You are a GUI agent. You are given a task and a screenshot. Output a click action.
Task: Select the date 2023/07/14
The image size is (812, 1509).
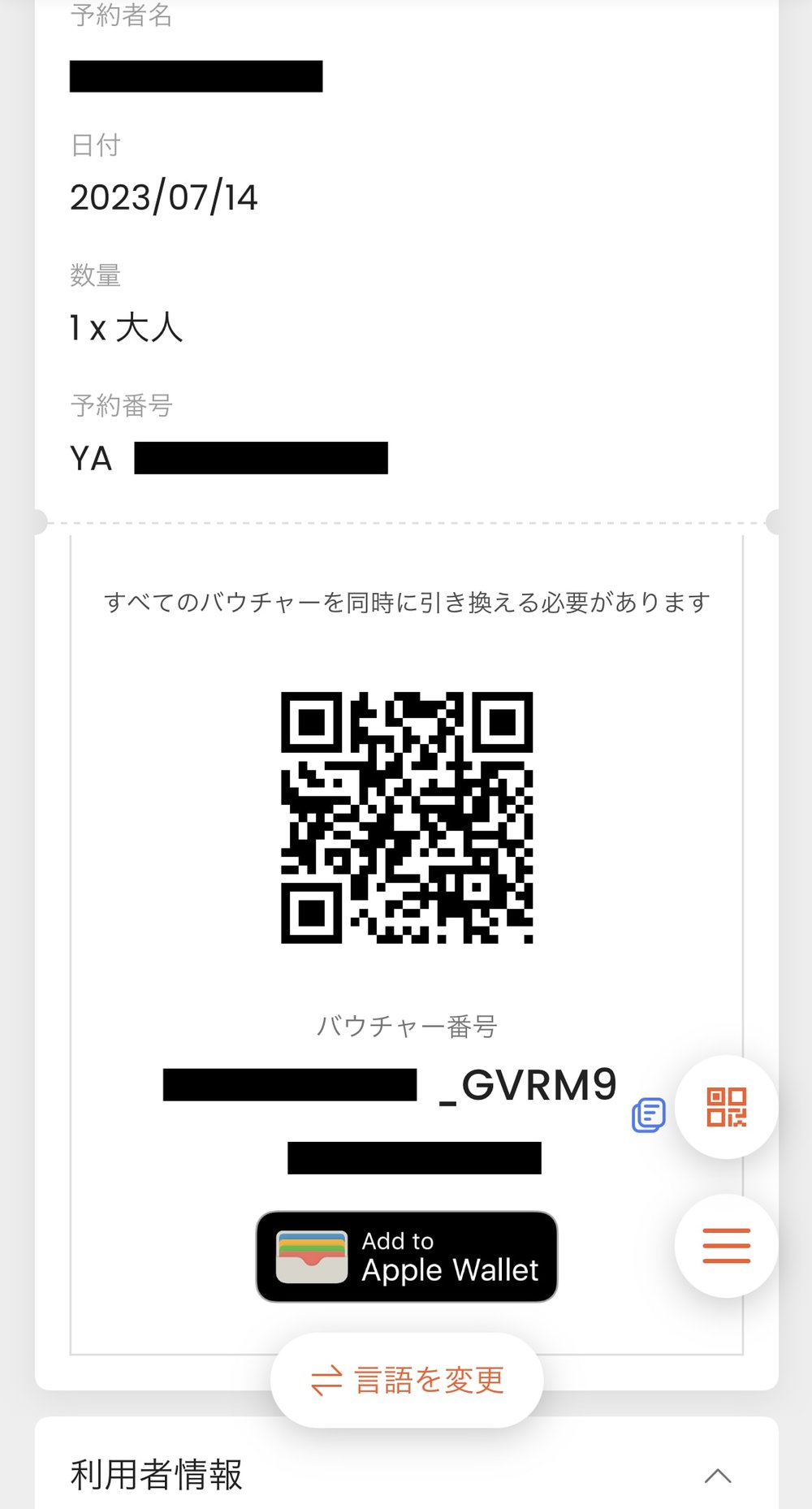164,196
